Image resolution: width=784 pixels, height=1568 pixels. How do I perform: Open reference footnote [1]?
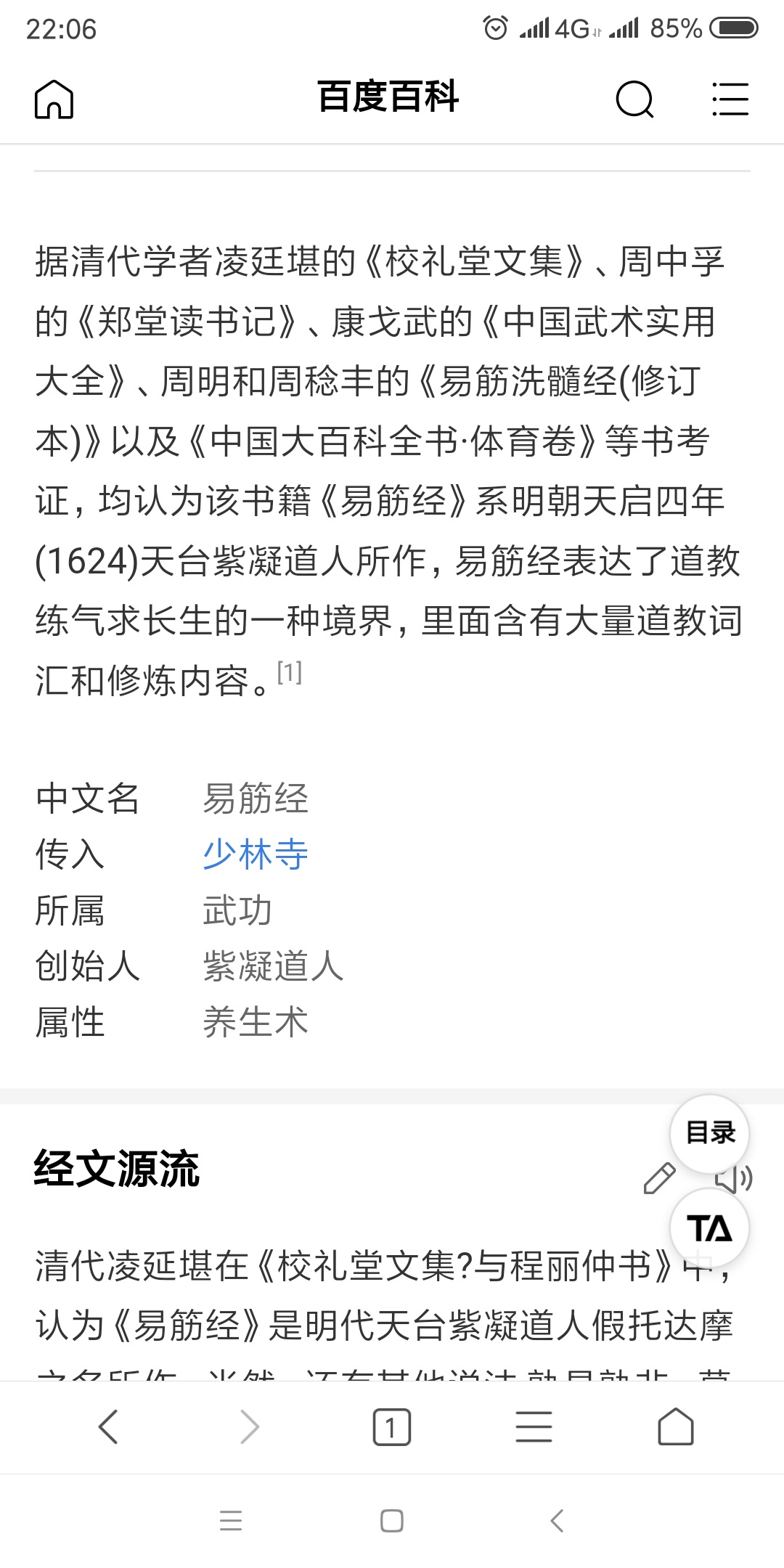(x=290, y=673)
